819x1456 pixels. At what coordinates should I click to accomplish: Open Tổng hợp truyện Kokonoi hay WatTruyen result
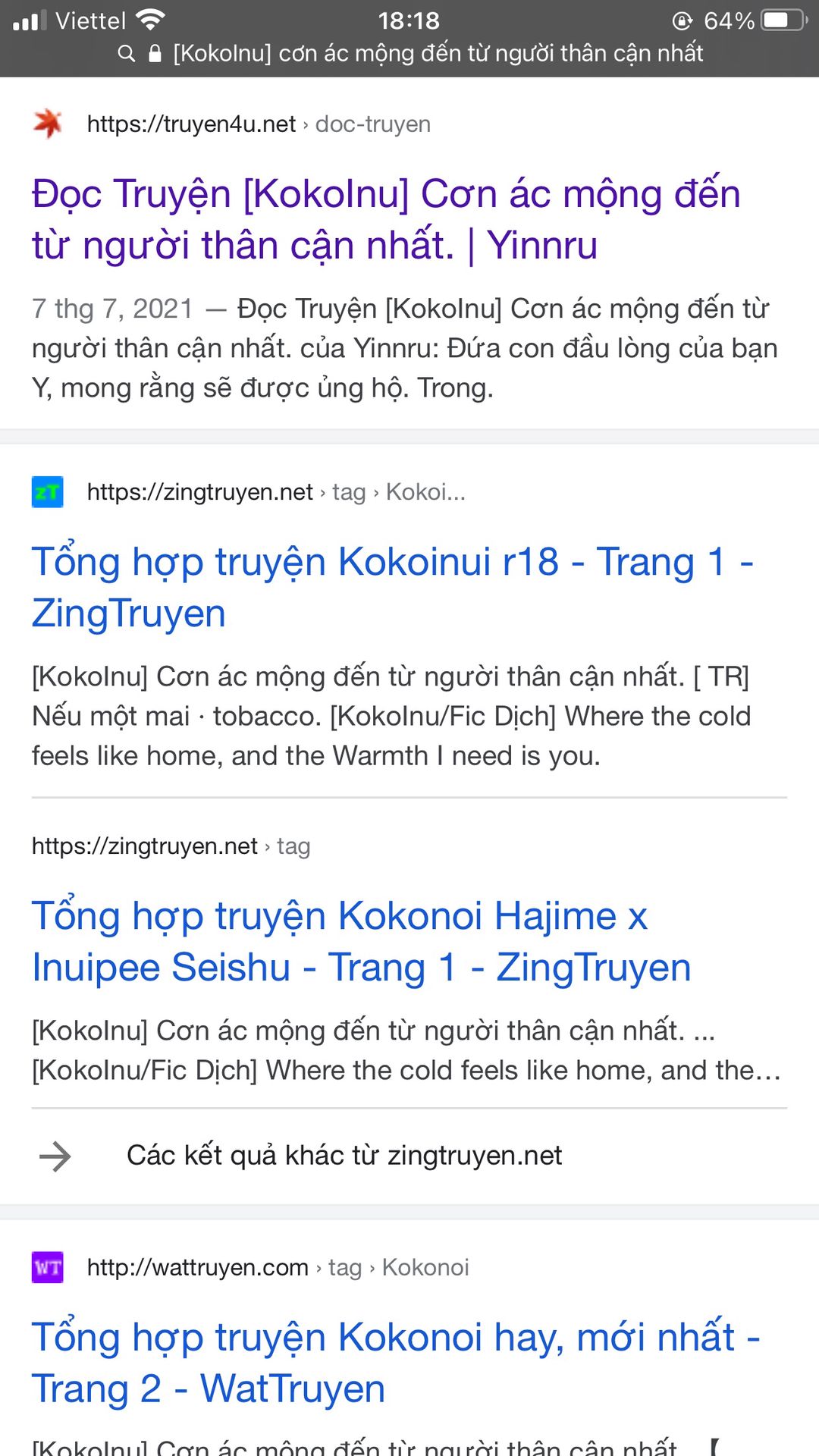(x=395, y=1363)
